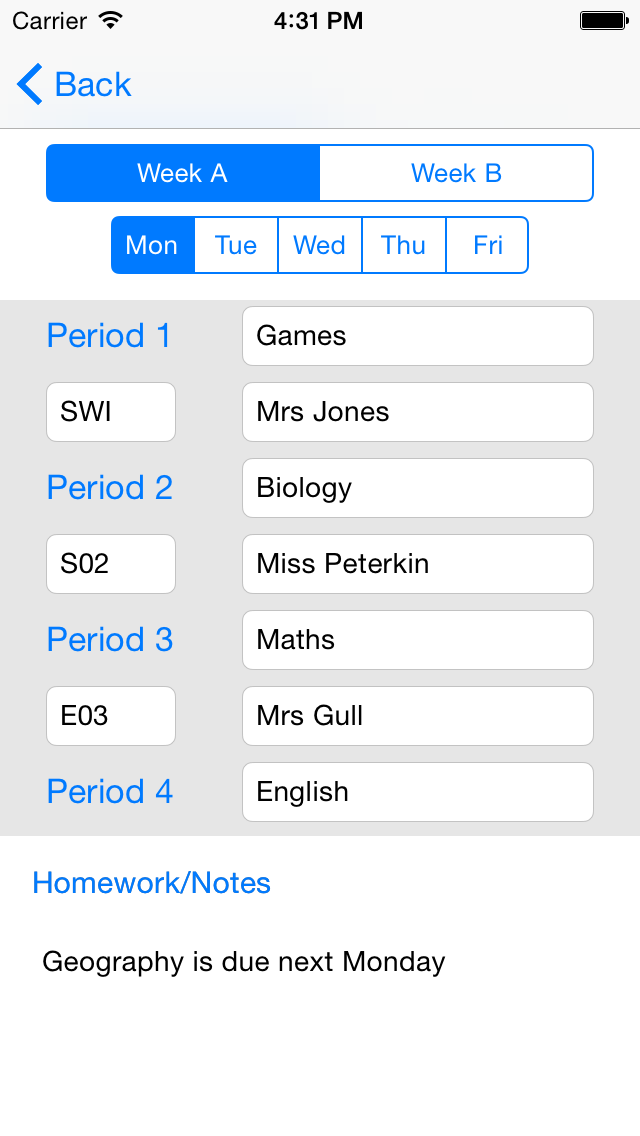Edit the Geography homework note
This screenshot has width=640, height=1136.
coord(243,962)
